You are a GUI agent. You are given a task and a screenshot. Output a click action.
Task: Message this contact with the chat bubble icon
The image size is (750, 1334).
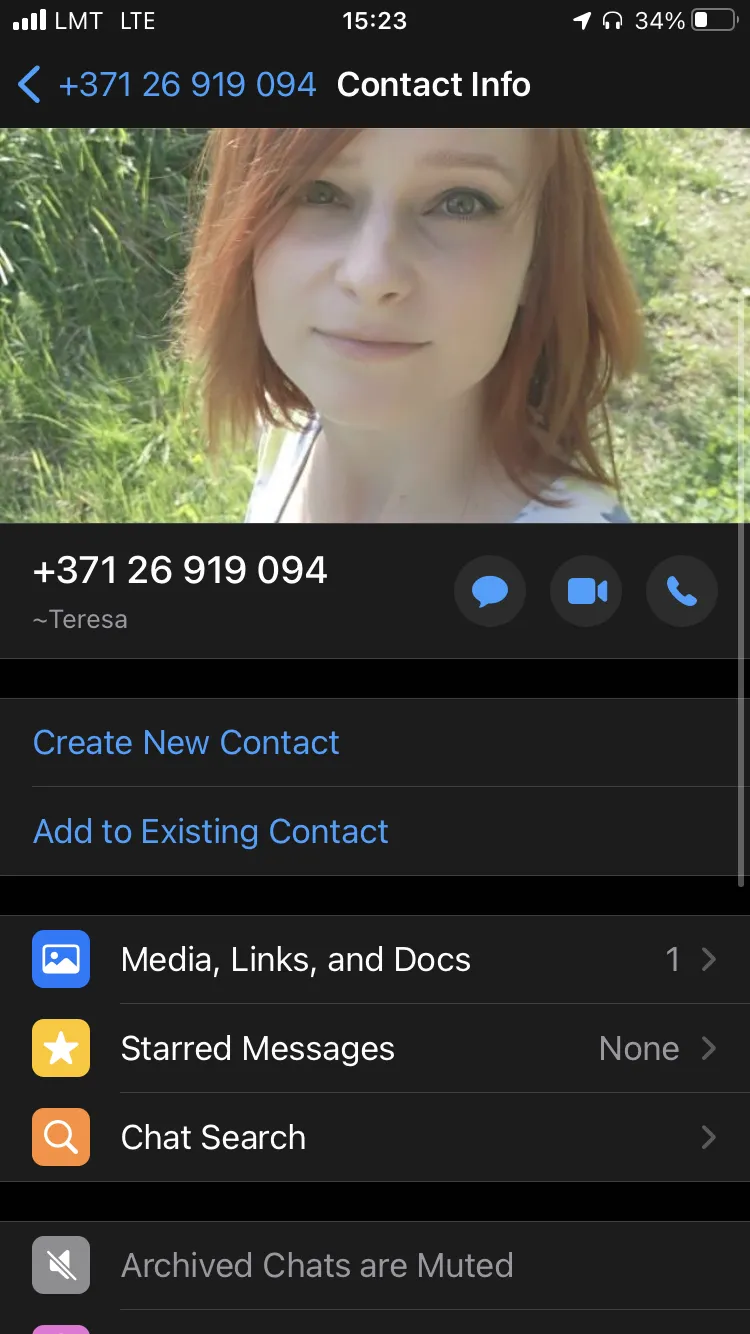(490, 592)
